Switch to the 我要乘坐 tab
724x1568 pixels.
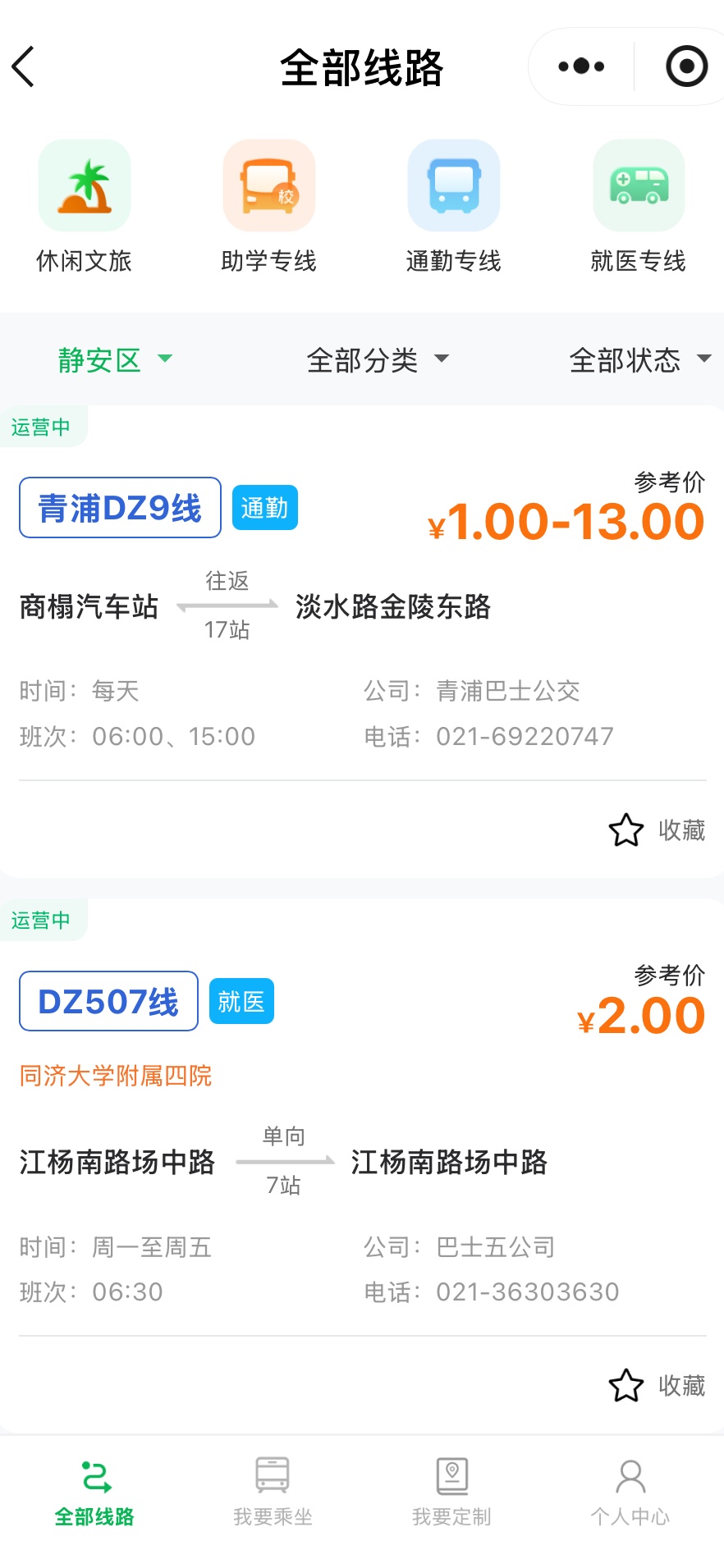[273, 1493]
